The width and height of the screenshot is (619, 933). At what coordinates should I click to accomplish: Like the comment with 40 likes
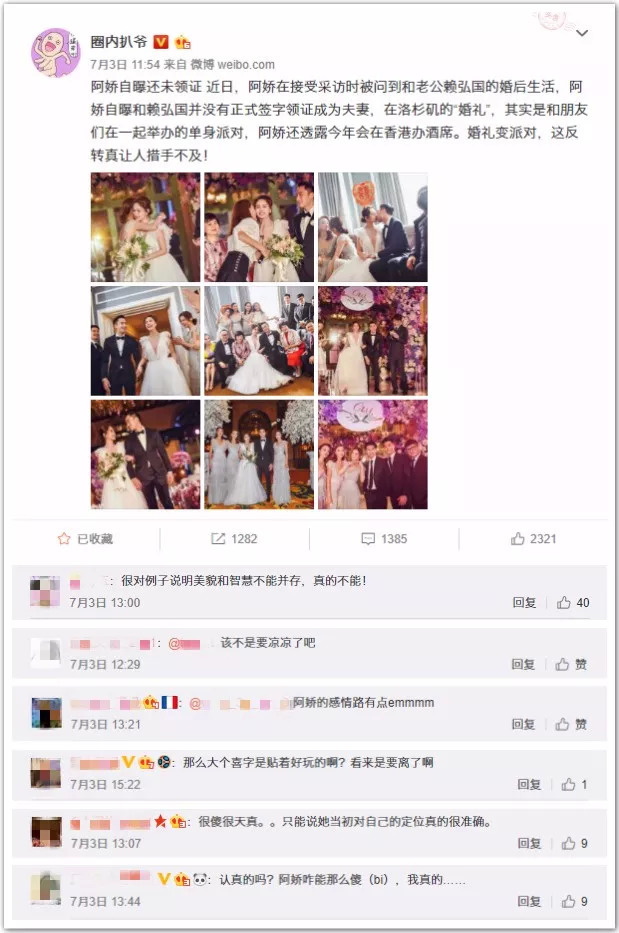[573, 603]
